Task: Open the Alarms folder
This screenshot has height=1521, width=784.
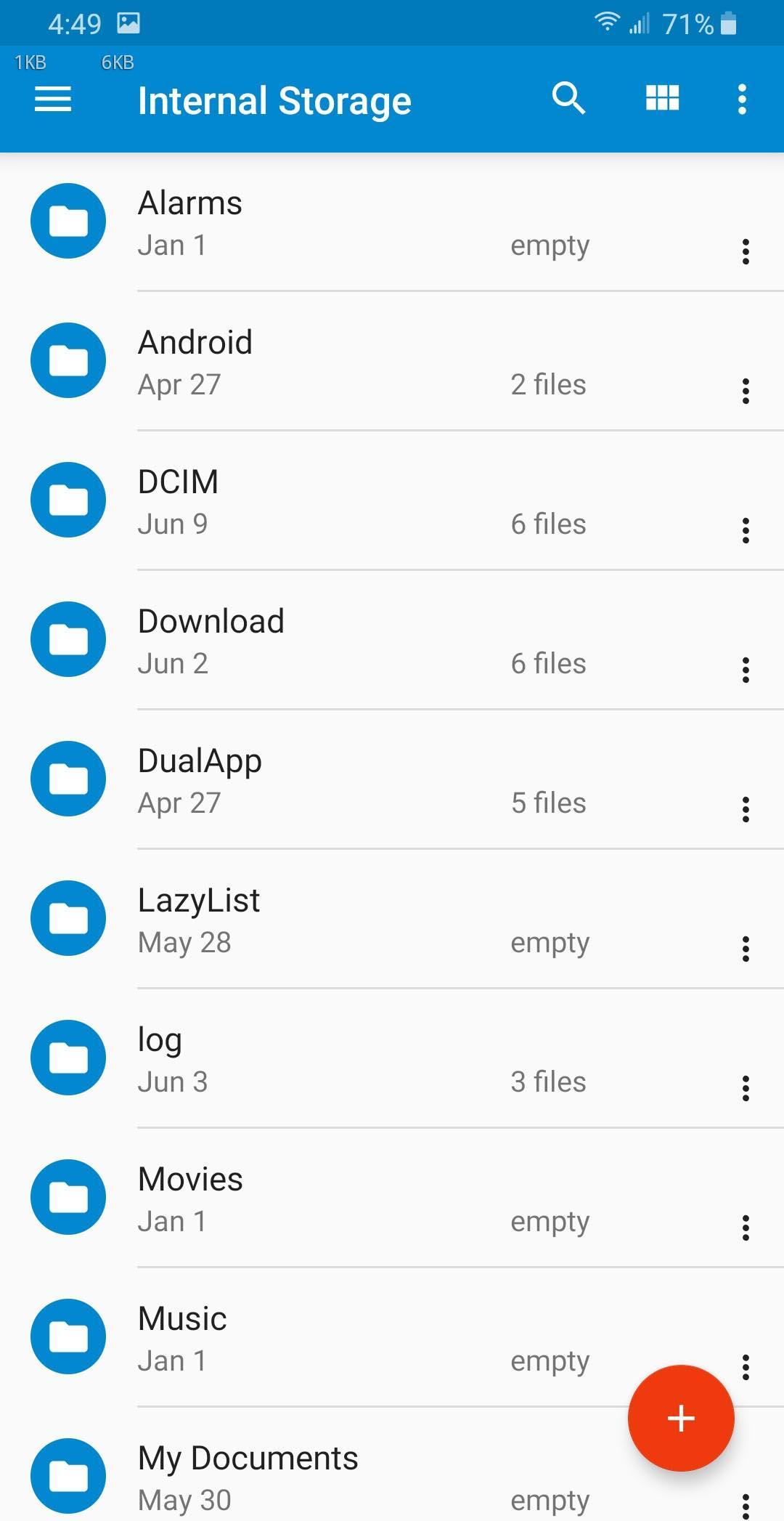Action: (x=392, y=222)
